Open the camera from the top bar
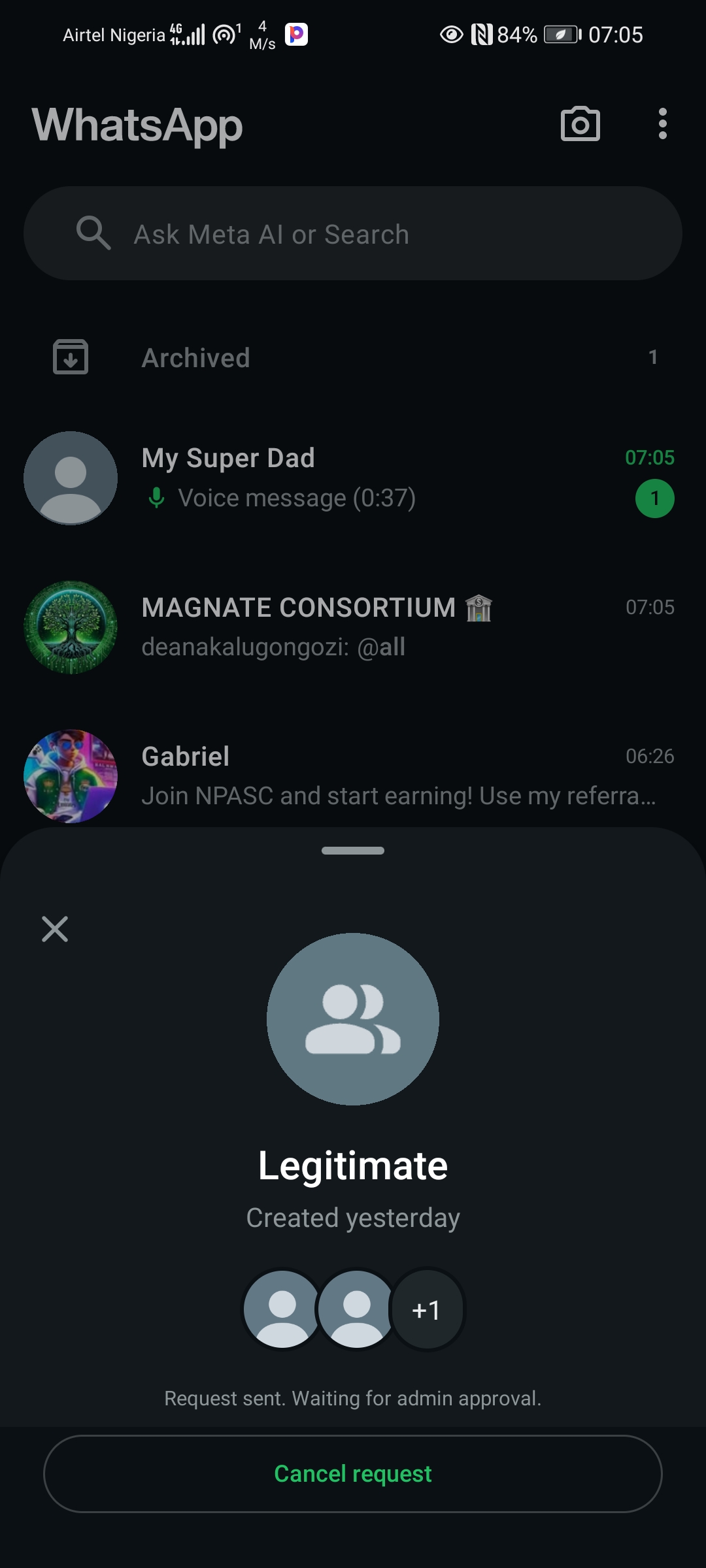 (580, 124)
